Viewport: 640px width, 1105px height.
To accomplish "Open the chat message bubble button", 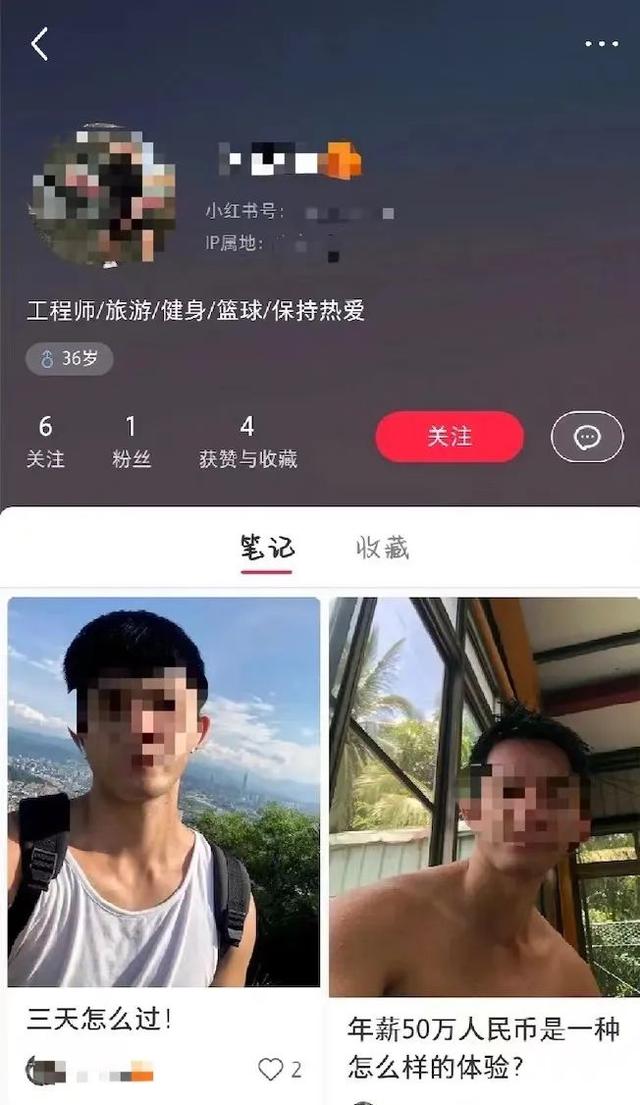I will (587, 437).
